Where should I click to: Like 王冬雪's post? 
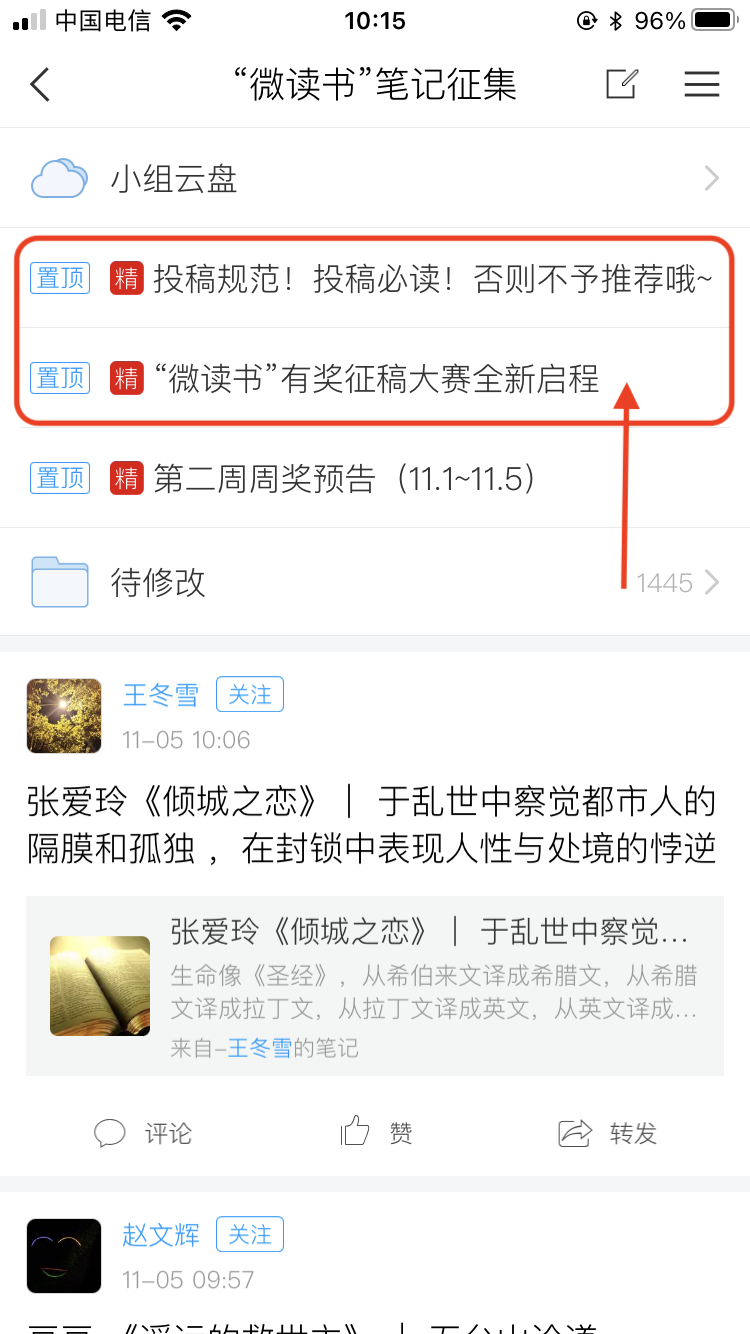376,1133
